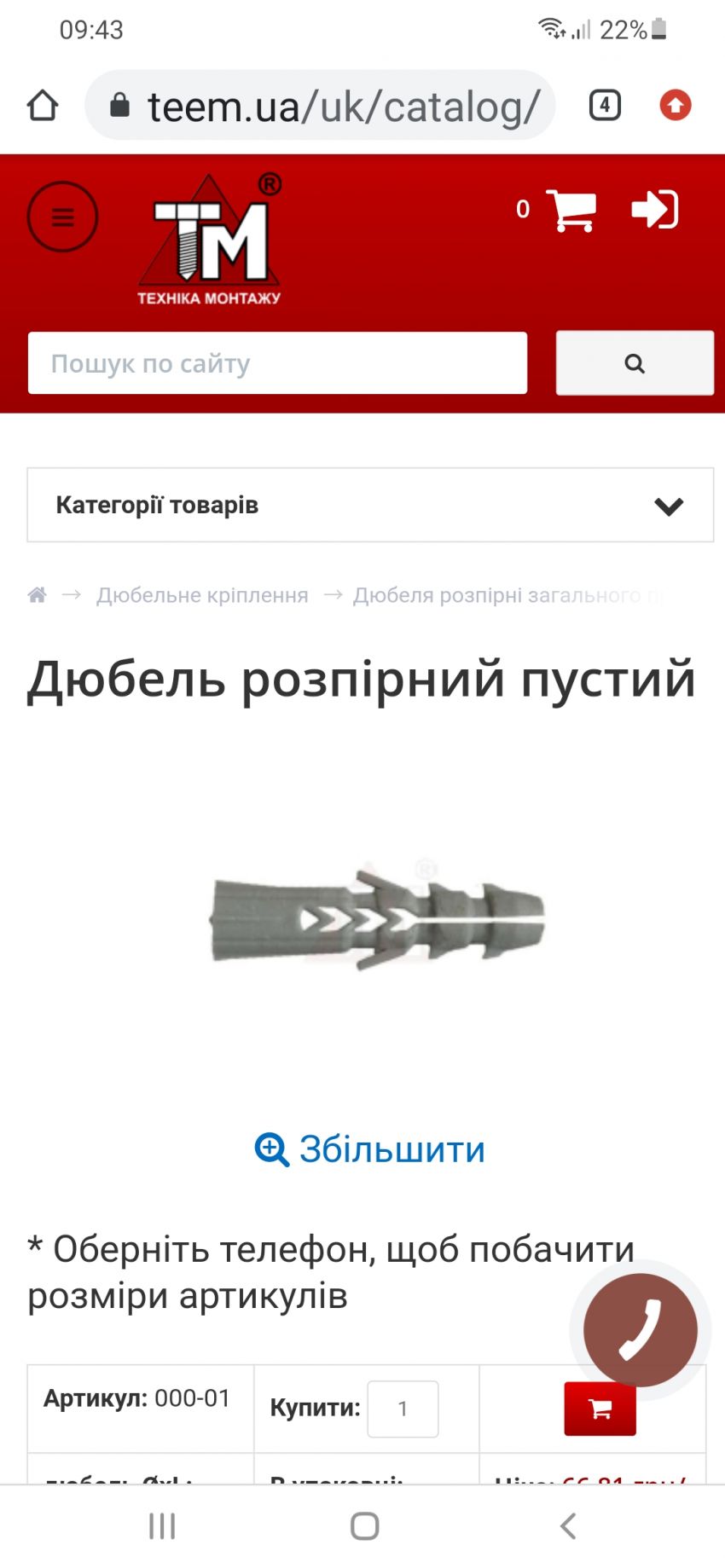The image size is (725, 1568).
Task: Tap the 'Пошук по сайту' search field
Action: click(x=277, y=363)
